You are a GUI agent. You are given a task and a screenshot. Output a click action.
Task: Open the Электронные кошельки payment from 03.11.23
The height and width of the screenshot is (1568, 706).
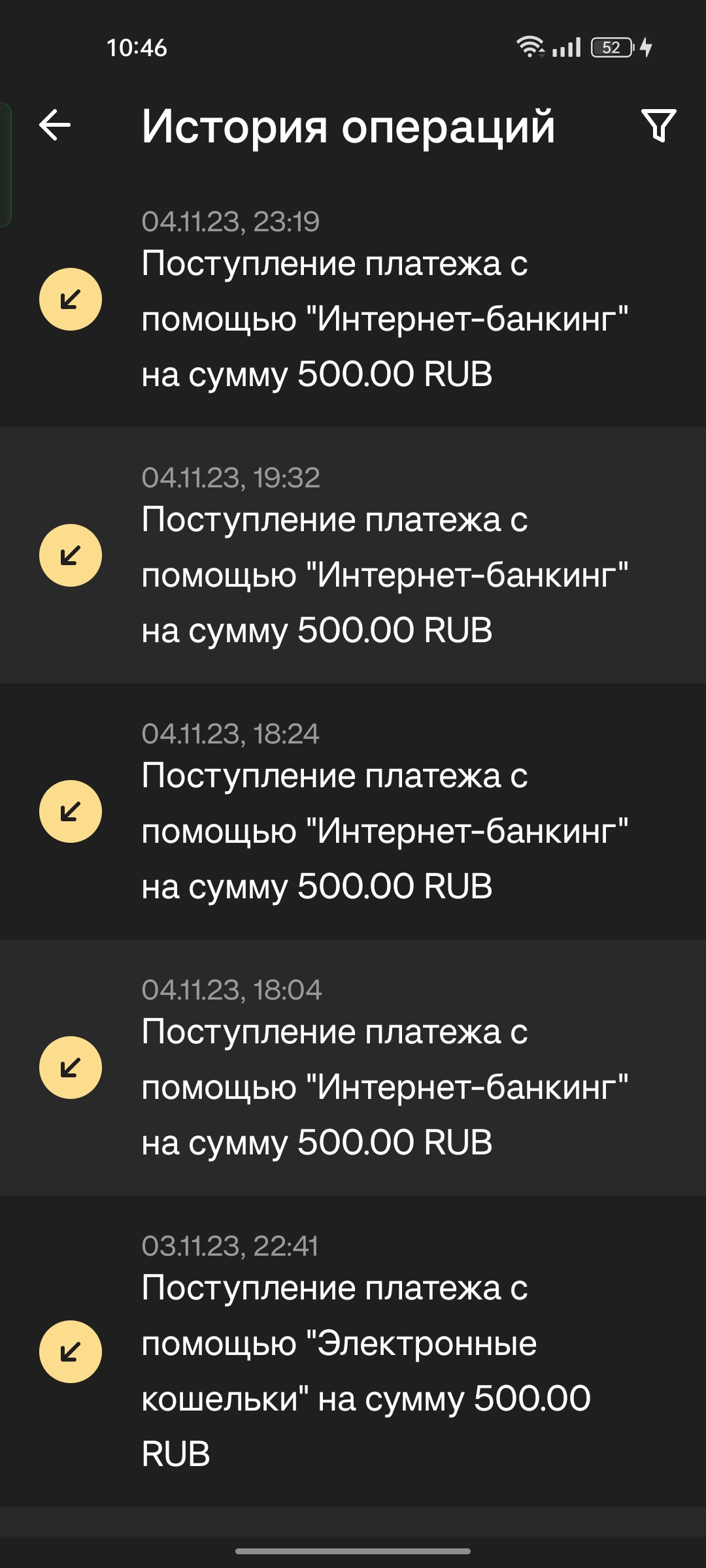[x=353, y=1351]
